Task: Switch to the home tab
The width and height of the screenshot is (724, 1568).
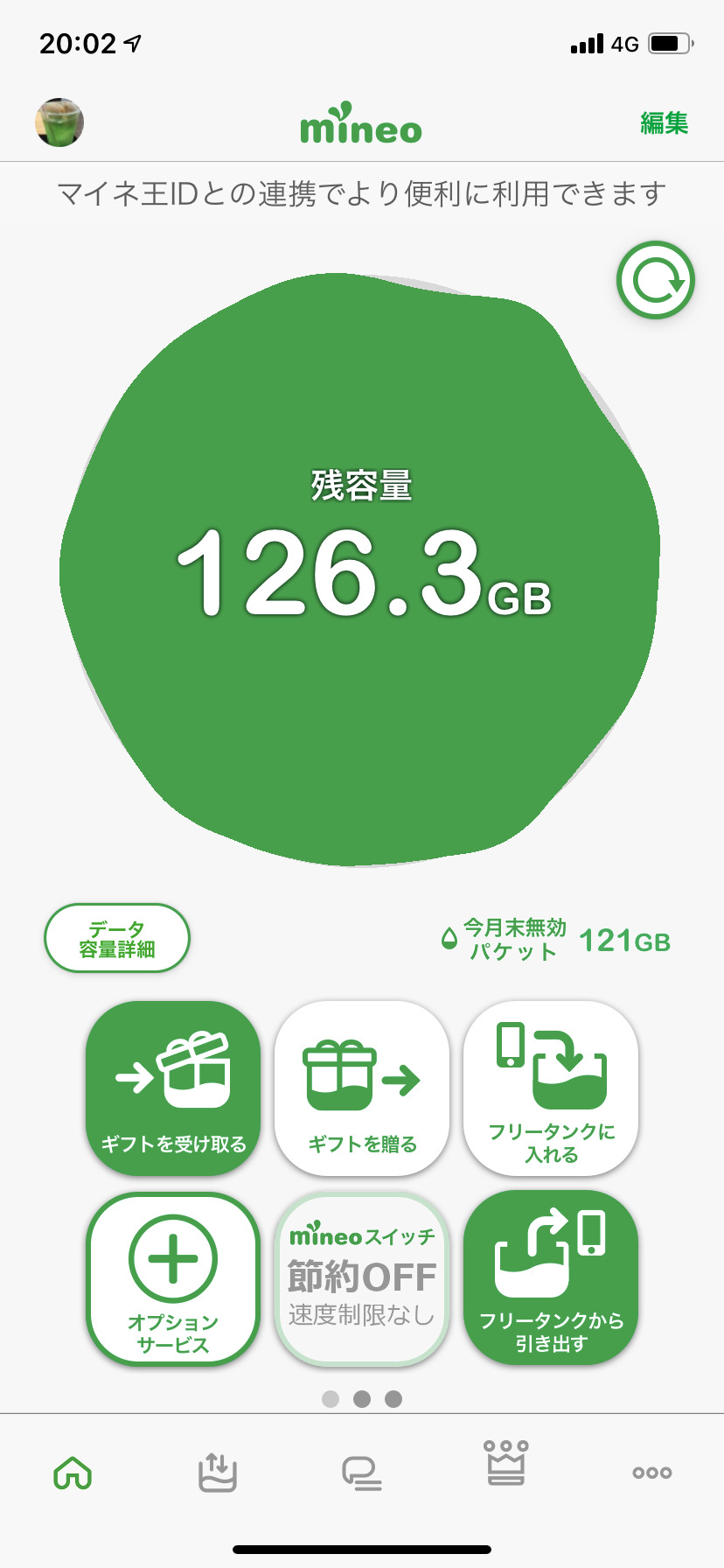Action: (x=73, y=1473)
